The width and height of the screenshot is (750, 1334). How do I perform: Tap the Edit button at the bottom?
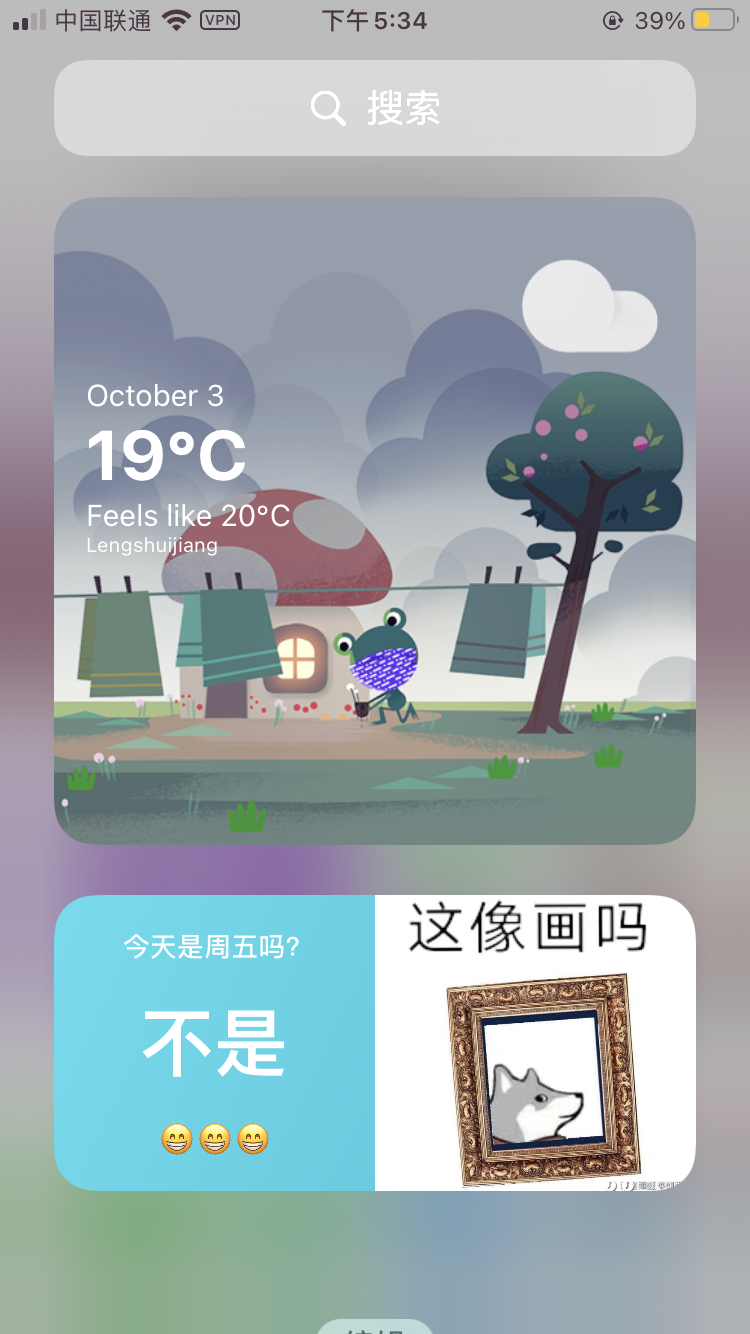point(375,1327)
